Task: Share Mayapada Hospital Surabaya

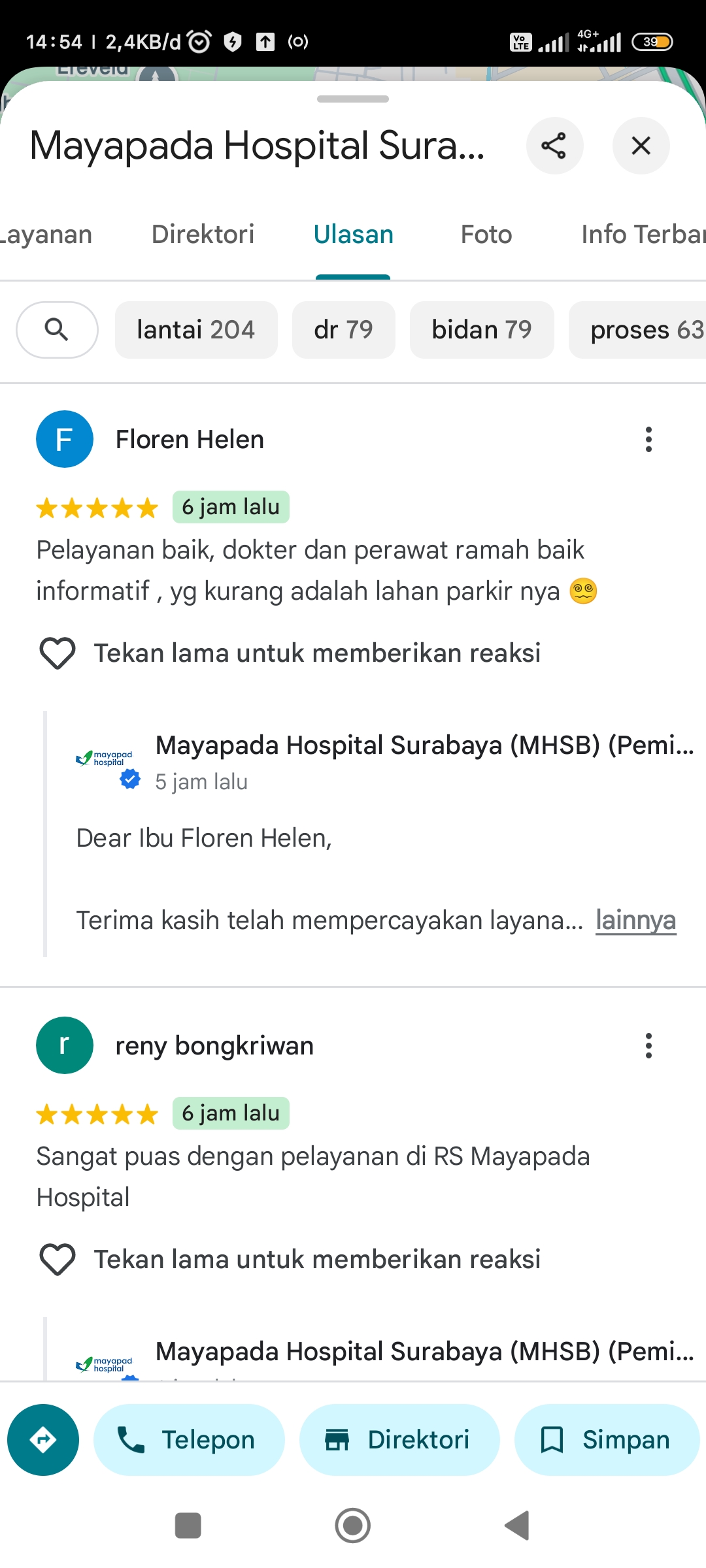Action: point(554,146)
